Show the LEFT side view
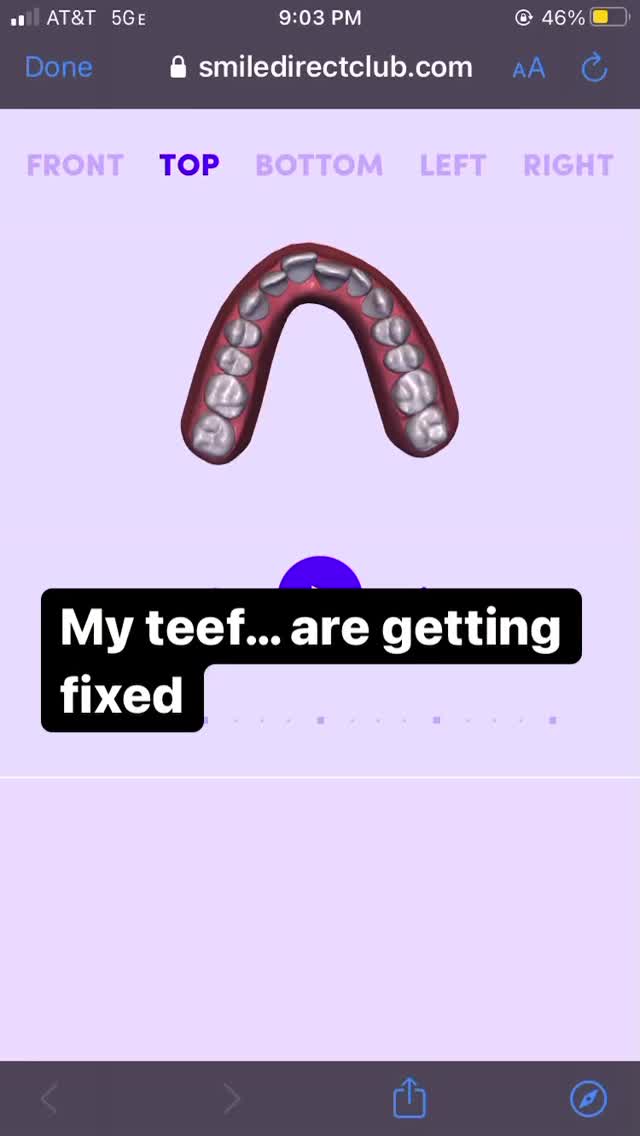 (453, 165)
